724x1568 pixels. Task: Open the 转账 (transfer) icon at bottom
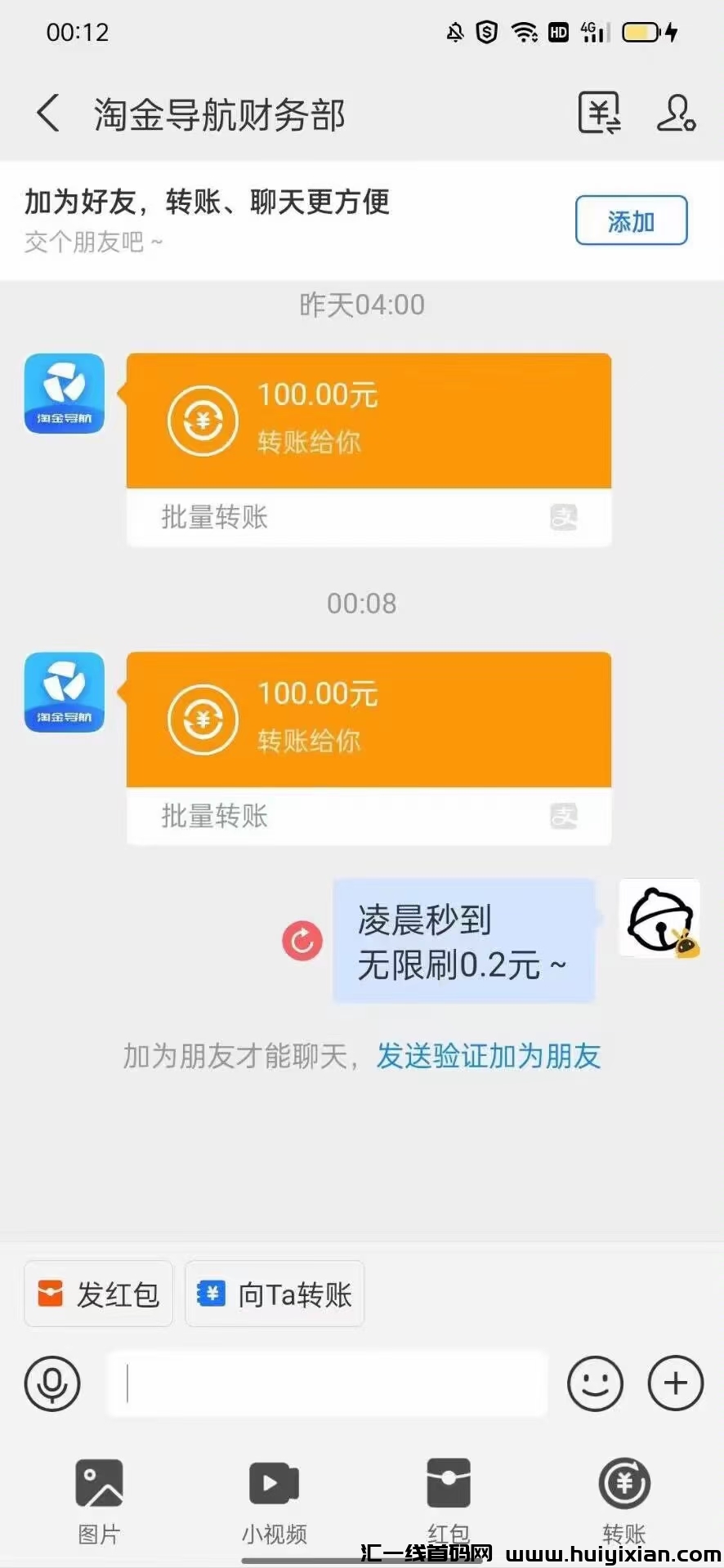point(623,1499)
